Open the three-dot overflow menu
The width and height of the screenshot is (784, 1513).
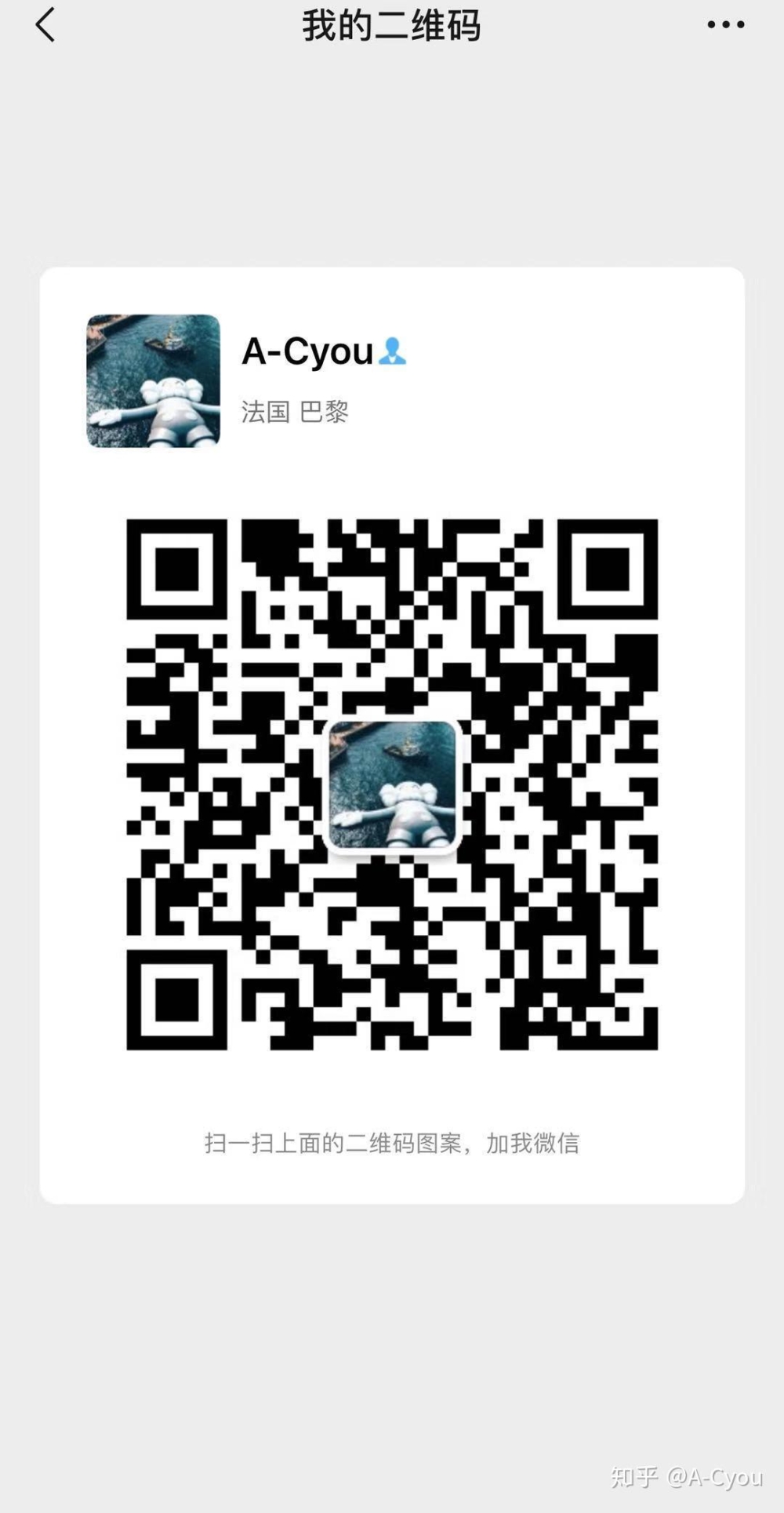point(726,25)
